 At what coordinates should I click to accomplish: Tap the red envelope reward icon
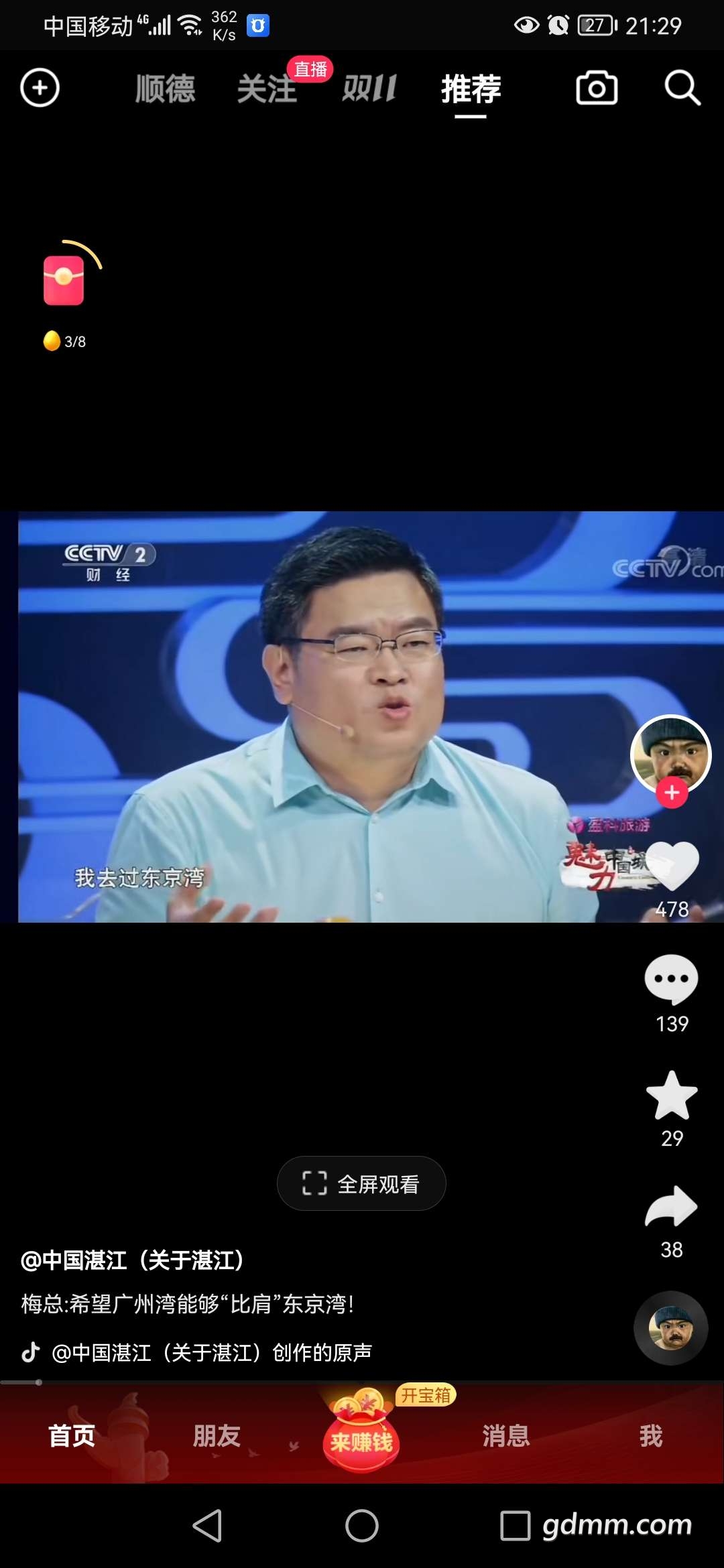point(64,280)
